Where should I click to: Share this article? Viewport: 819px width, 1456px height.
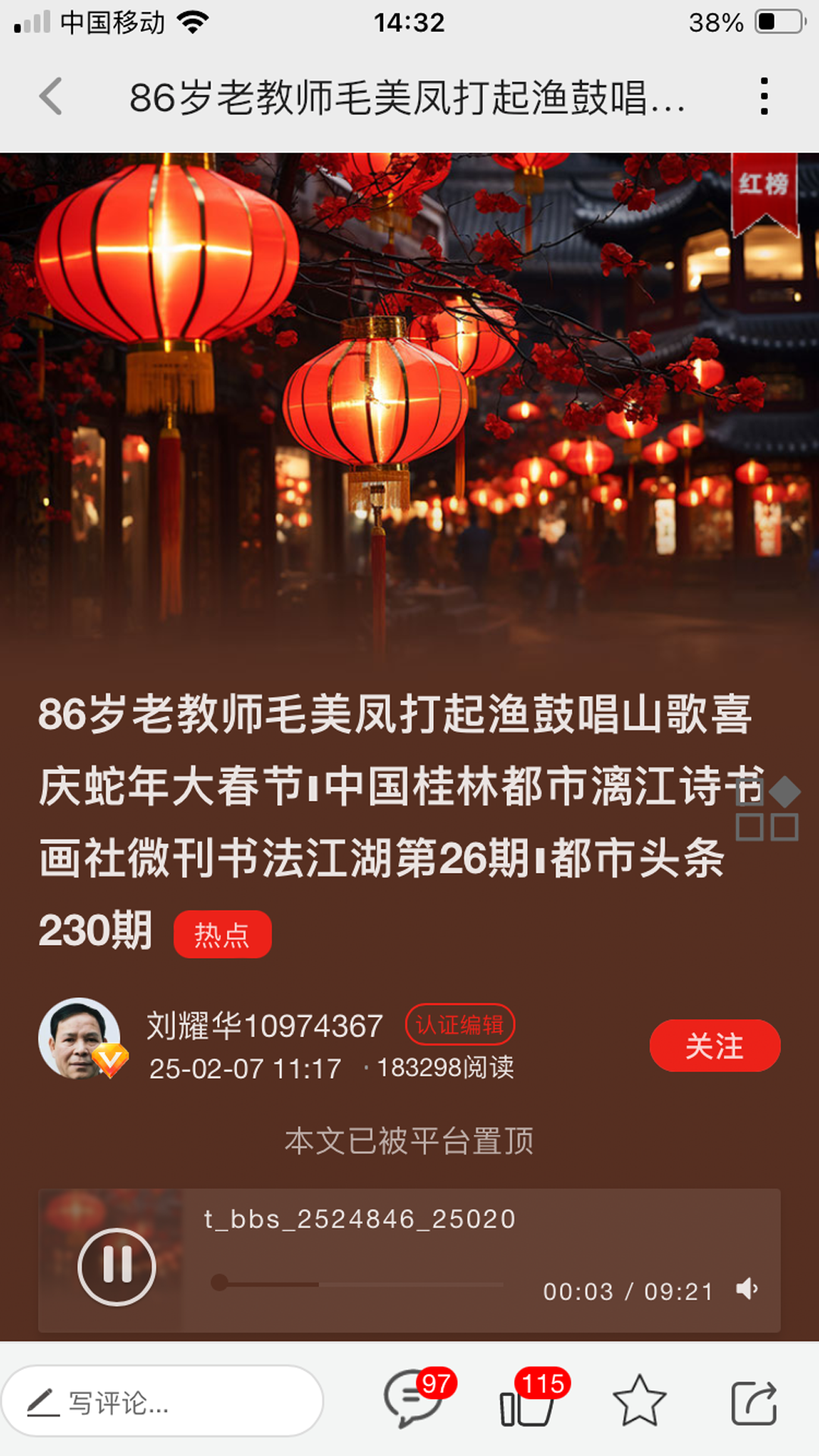753,1402
